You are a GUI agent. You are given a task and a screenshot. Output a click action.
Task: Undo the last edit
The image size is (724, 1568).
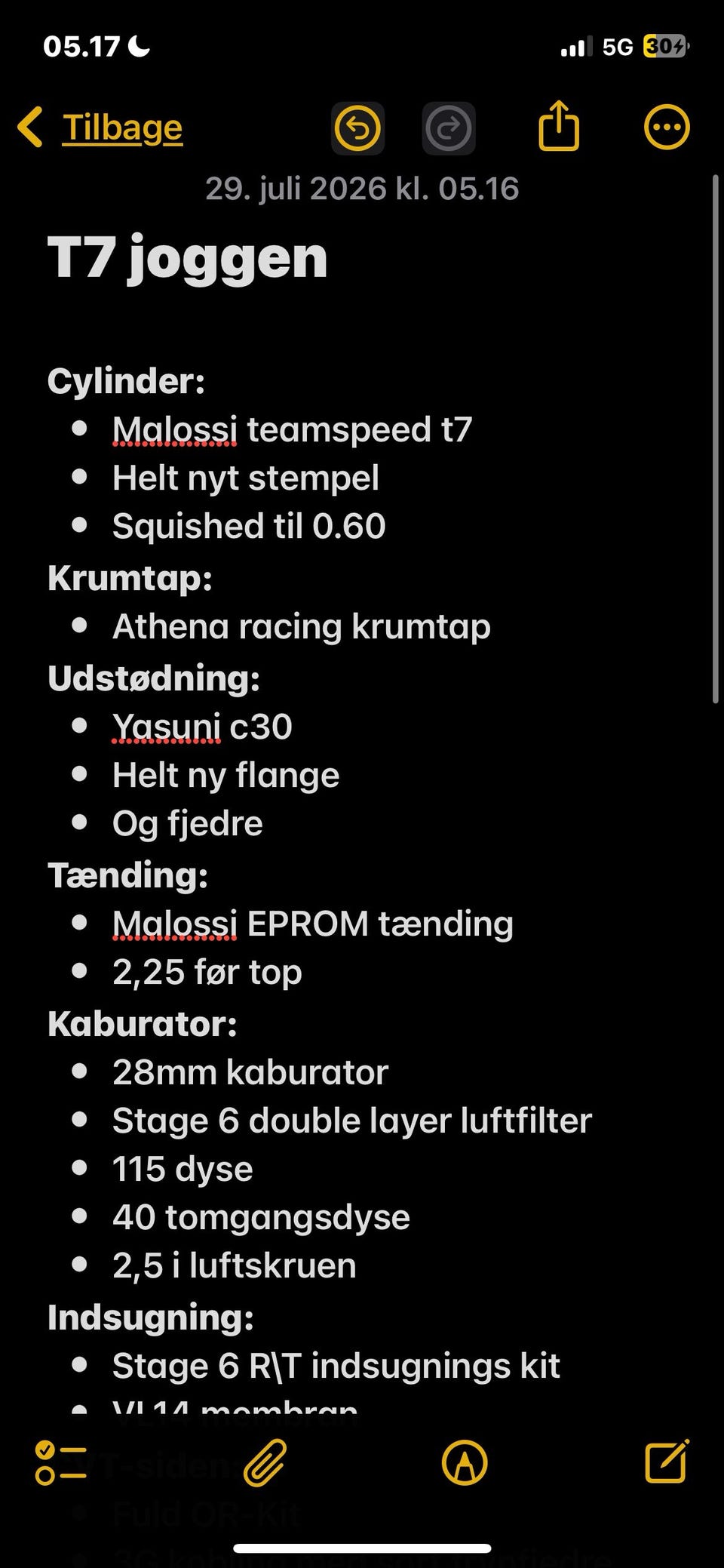tap(358, 128)
